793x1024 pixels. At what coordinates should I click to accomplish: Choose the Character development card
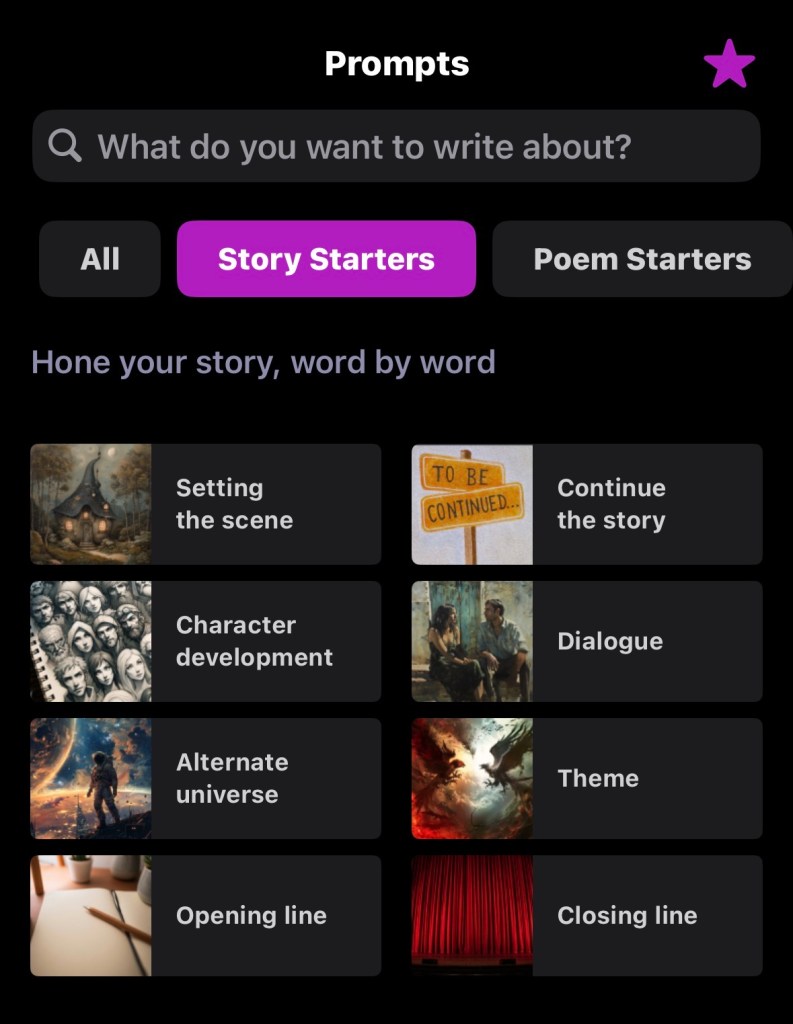point(206,641)
